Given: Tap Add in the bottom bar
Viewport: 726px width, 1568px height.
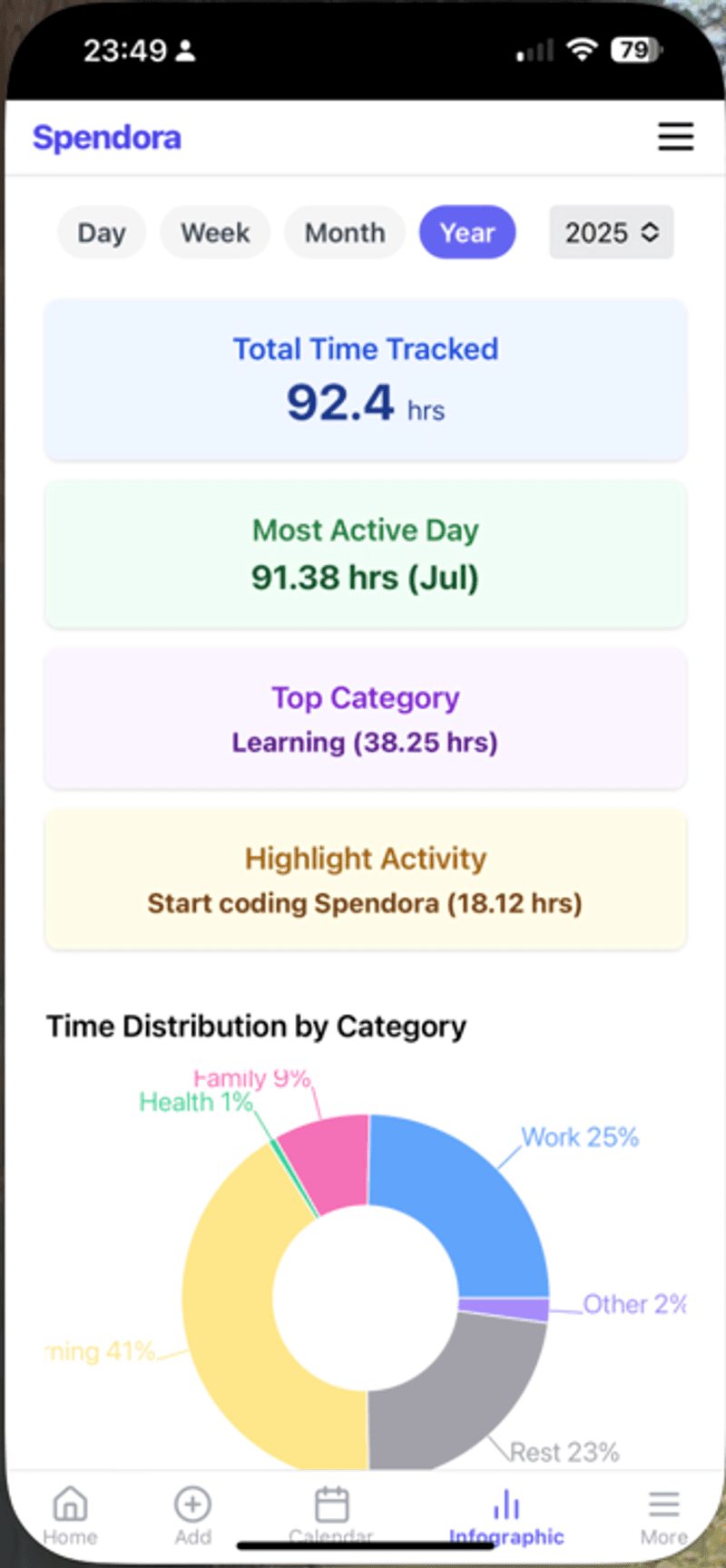Looking at the screenshot, I should 192,1515.
